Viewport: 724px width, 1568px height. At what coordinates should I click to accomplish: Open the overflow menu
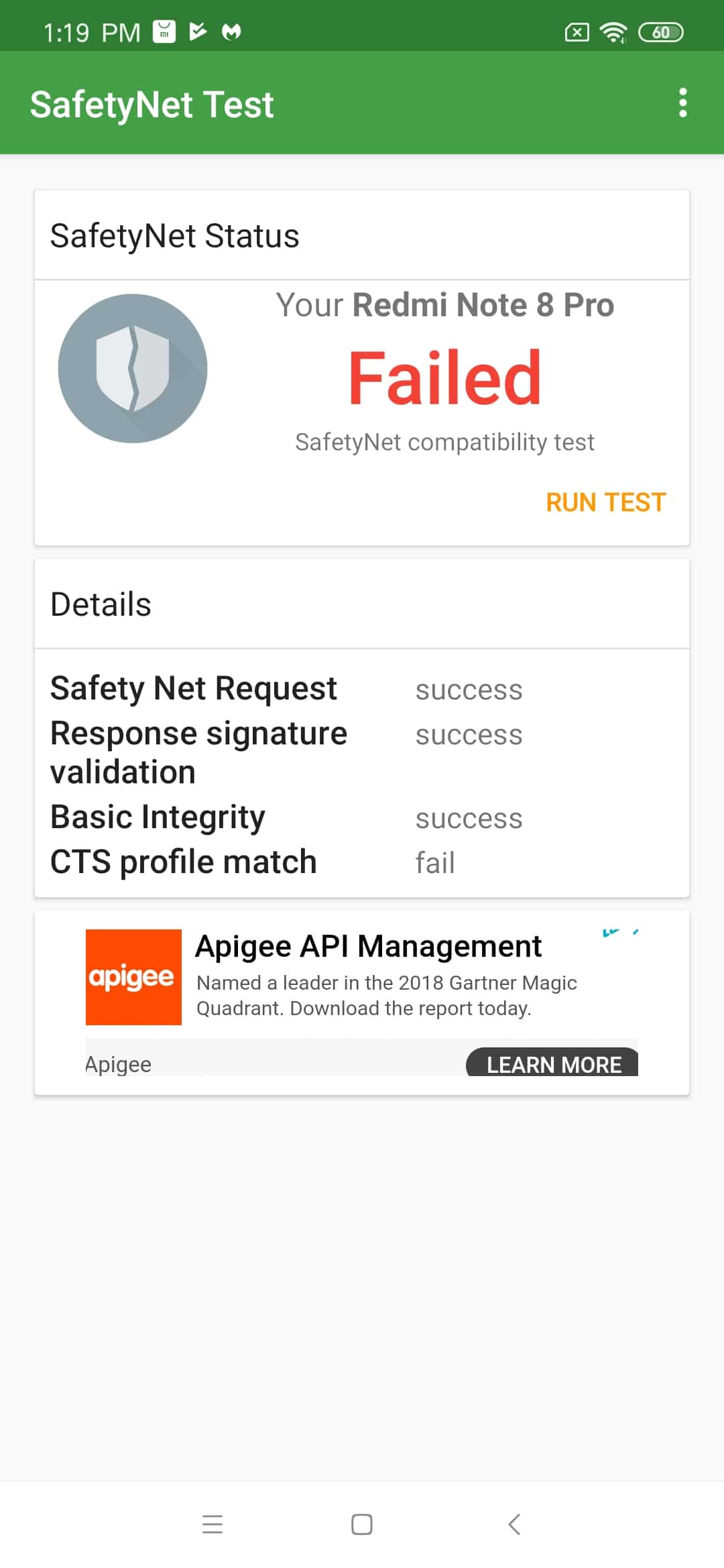point(682,103)
